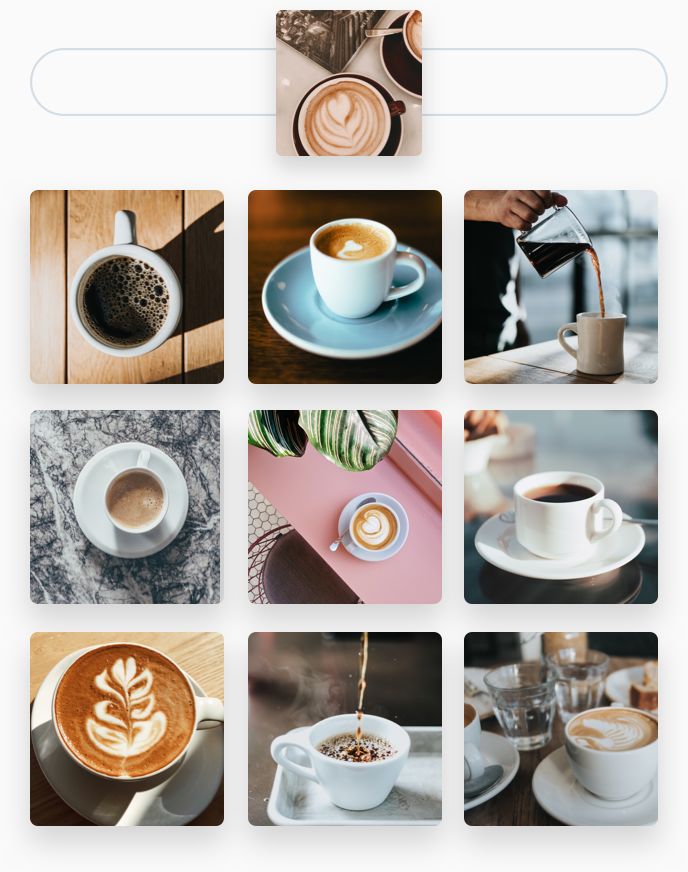View photo of coffee poured from glass carafe

560,287
